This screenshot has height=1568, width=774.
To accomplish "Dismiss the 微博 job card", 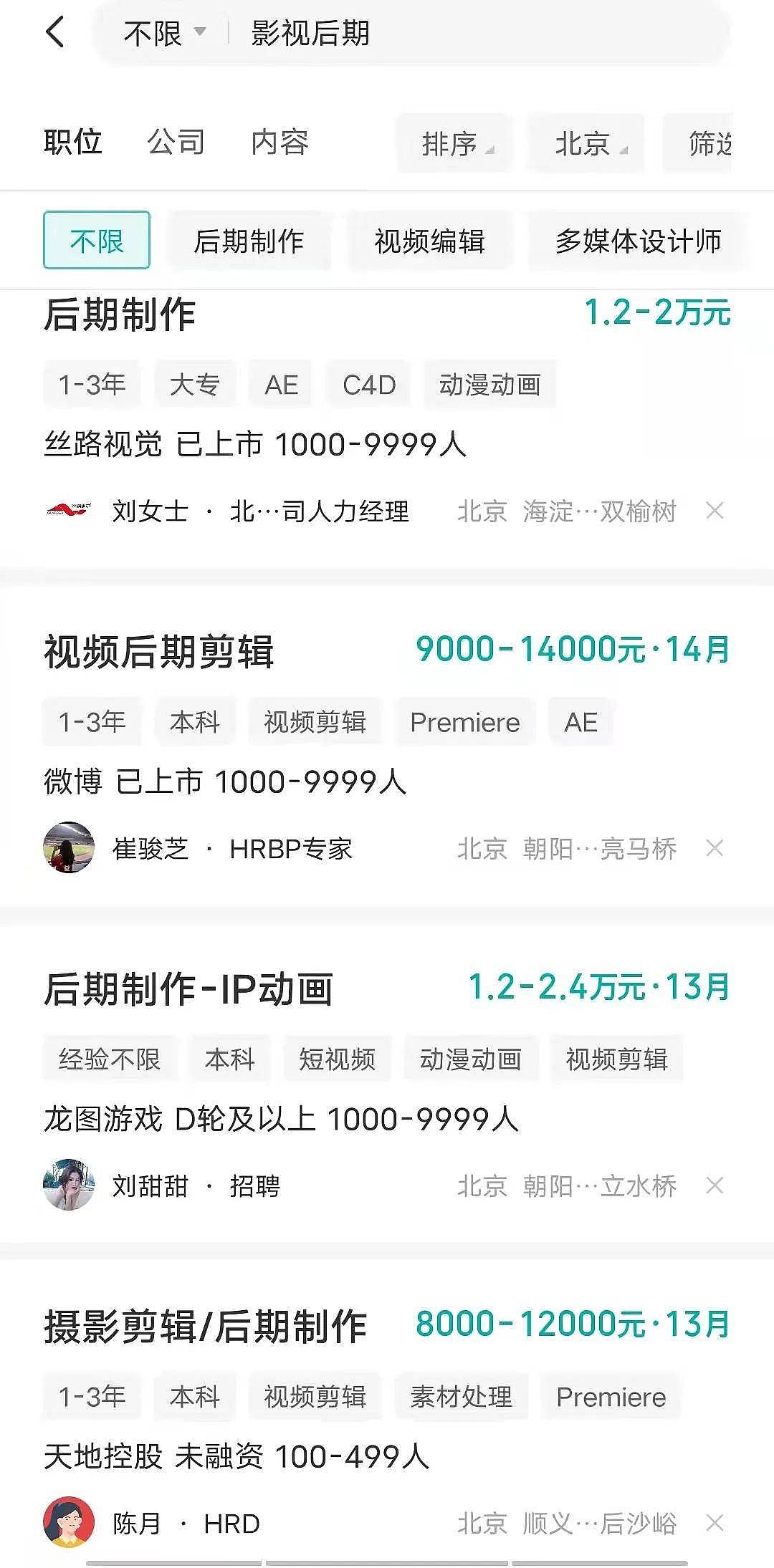I will point(715,849).
